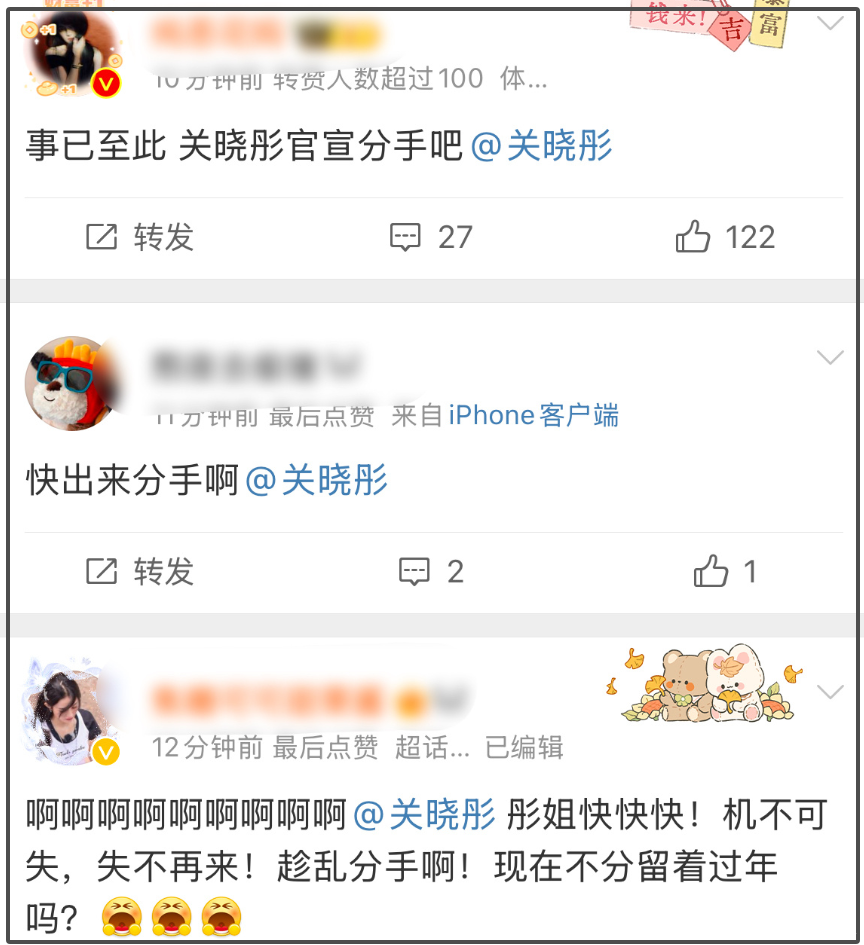Screen dimensions: 864x945
Task: Open the 27 comments on the first post
Action: point(431,237)
